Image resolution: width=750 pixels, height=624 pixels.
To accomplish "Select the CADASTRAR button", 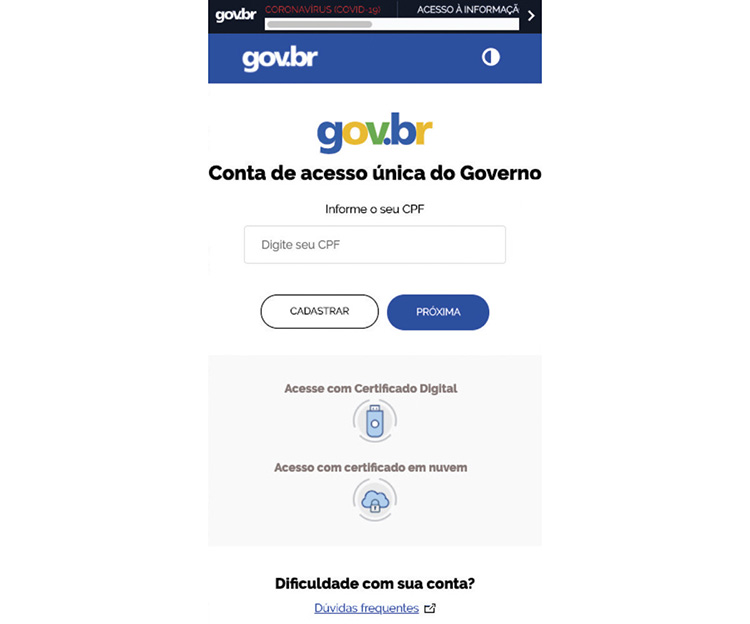I will (x=319, y=311).
